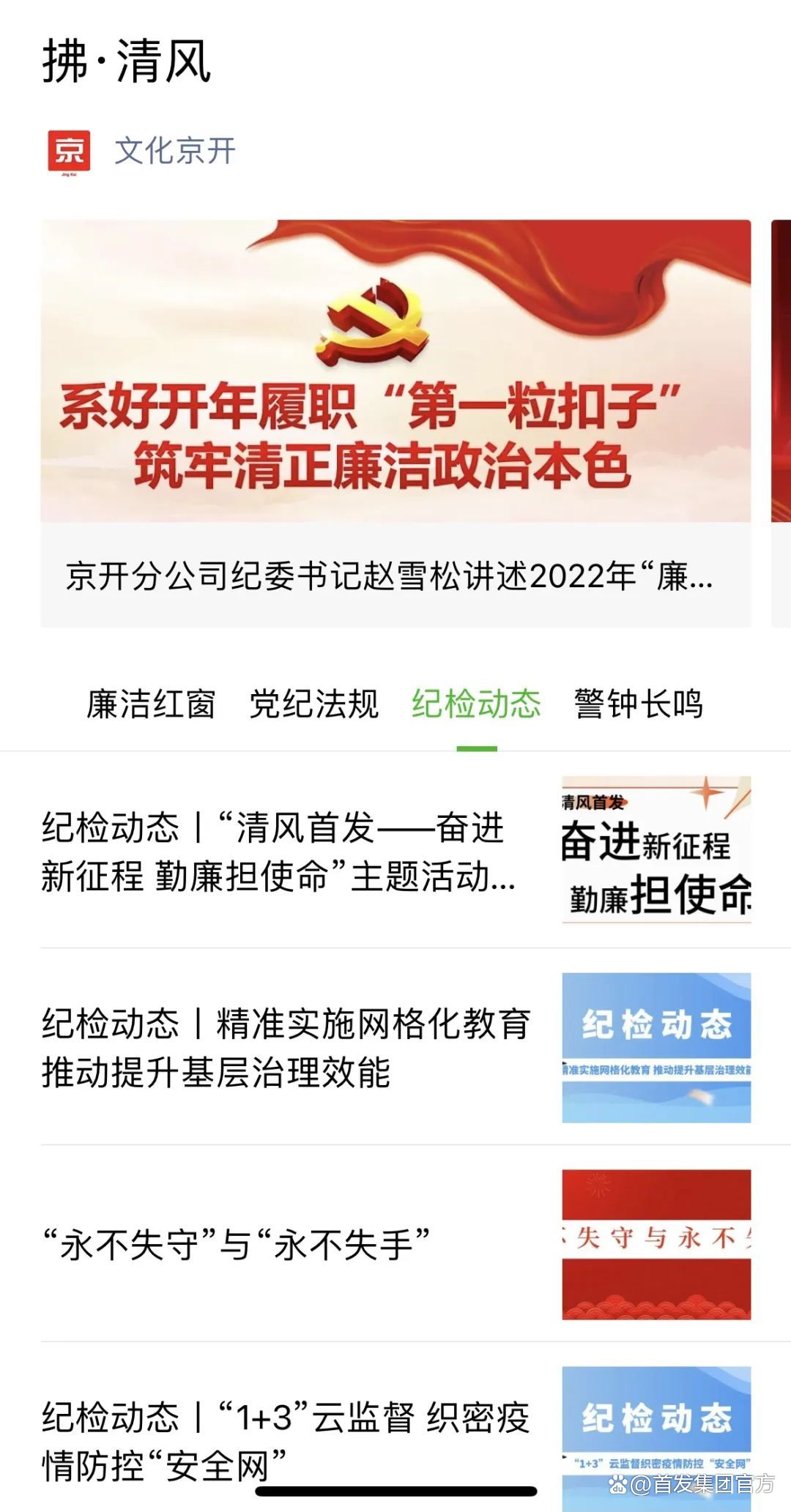Image resolution: width=791 pixels, height=1512 pixels.
Task: Switch to the 党纪法规 tab
Action: click(313, 704)
